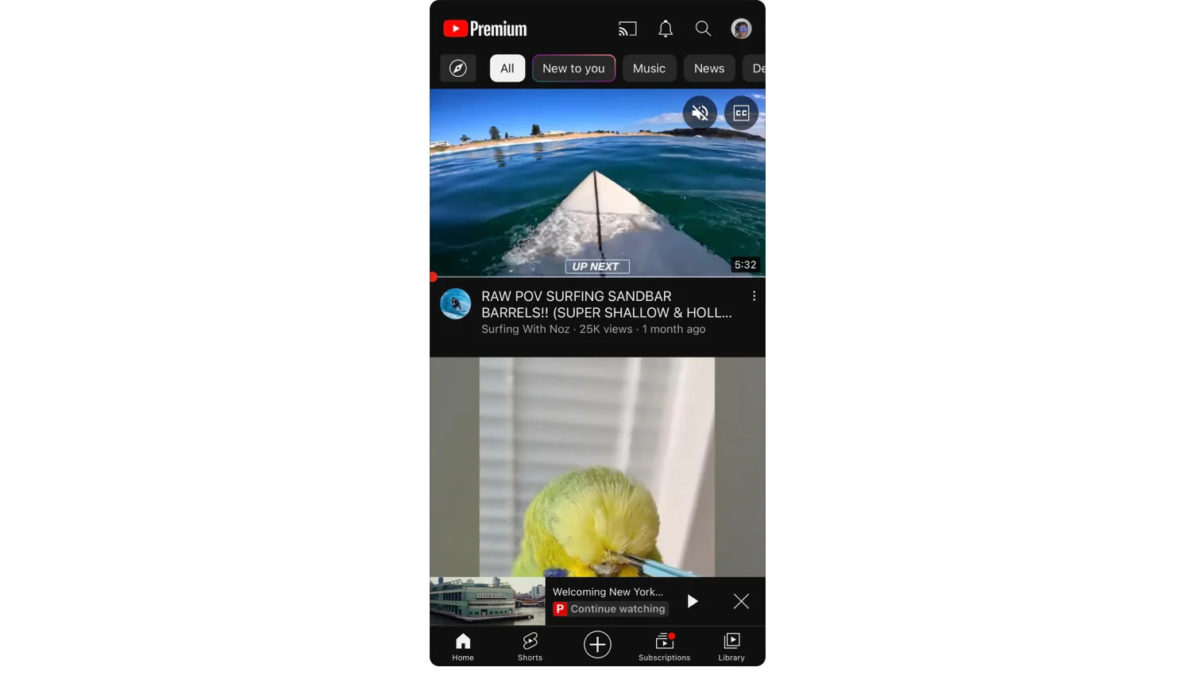
Task: Filter the feed by Music
Action: pos(649,68)
